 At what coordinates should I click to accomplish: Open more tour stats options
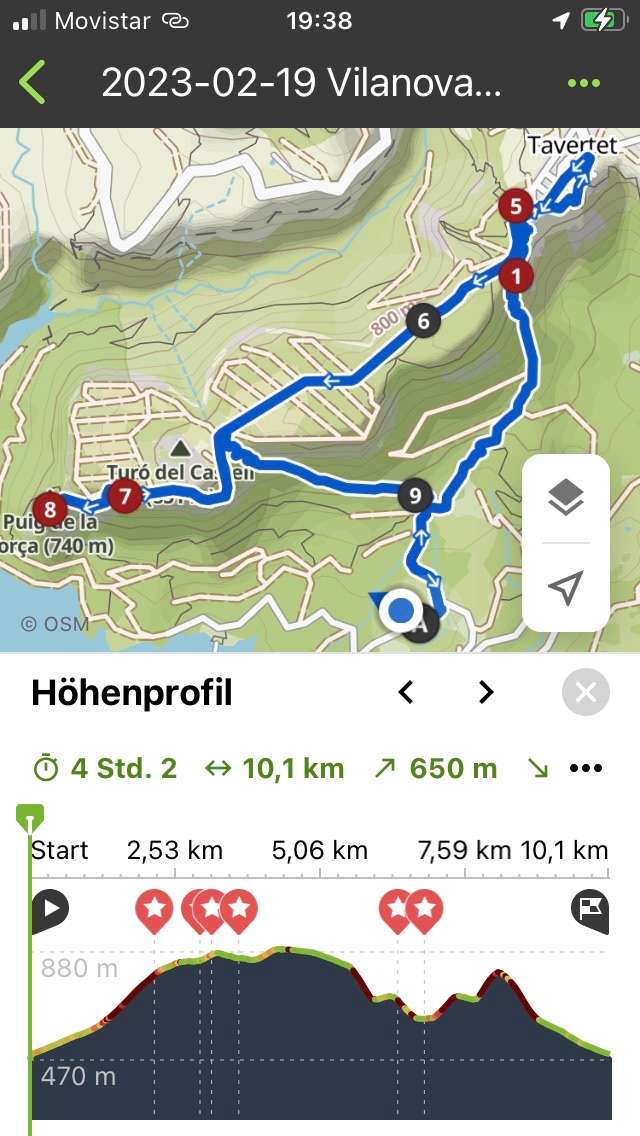(x=586, y=768)
